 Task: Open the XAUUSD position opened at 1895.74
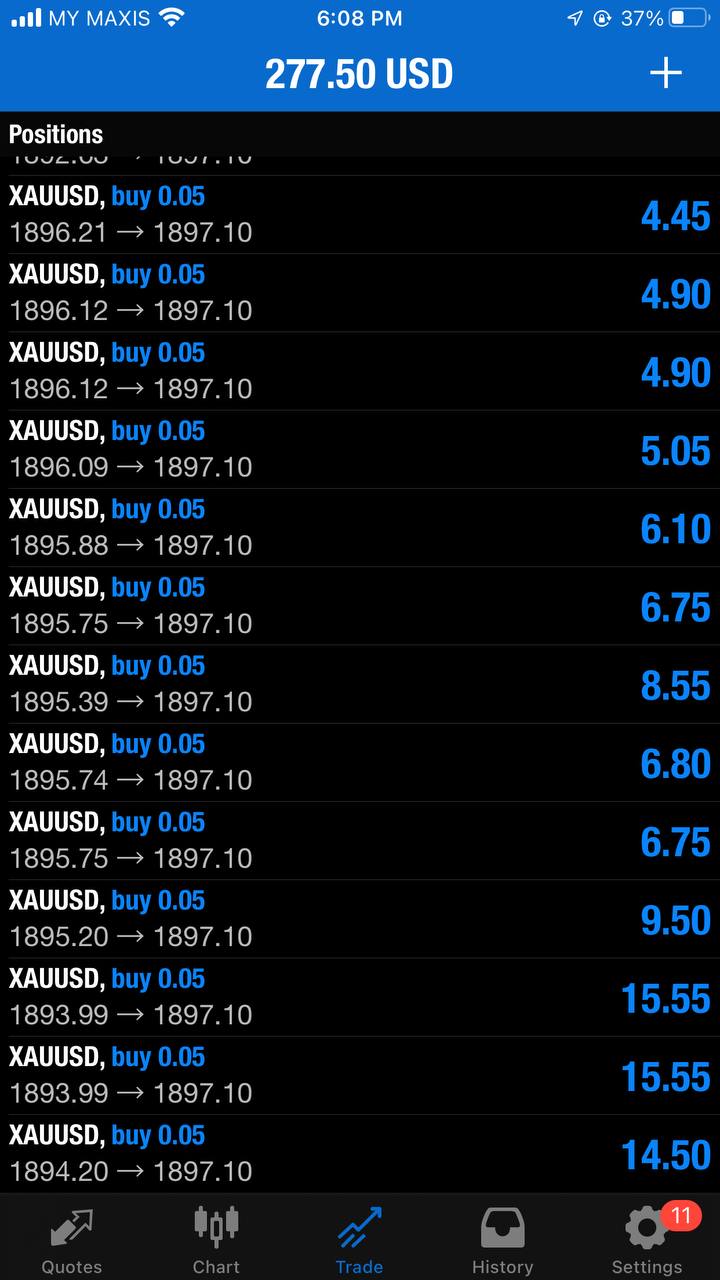point(360,762)
